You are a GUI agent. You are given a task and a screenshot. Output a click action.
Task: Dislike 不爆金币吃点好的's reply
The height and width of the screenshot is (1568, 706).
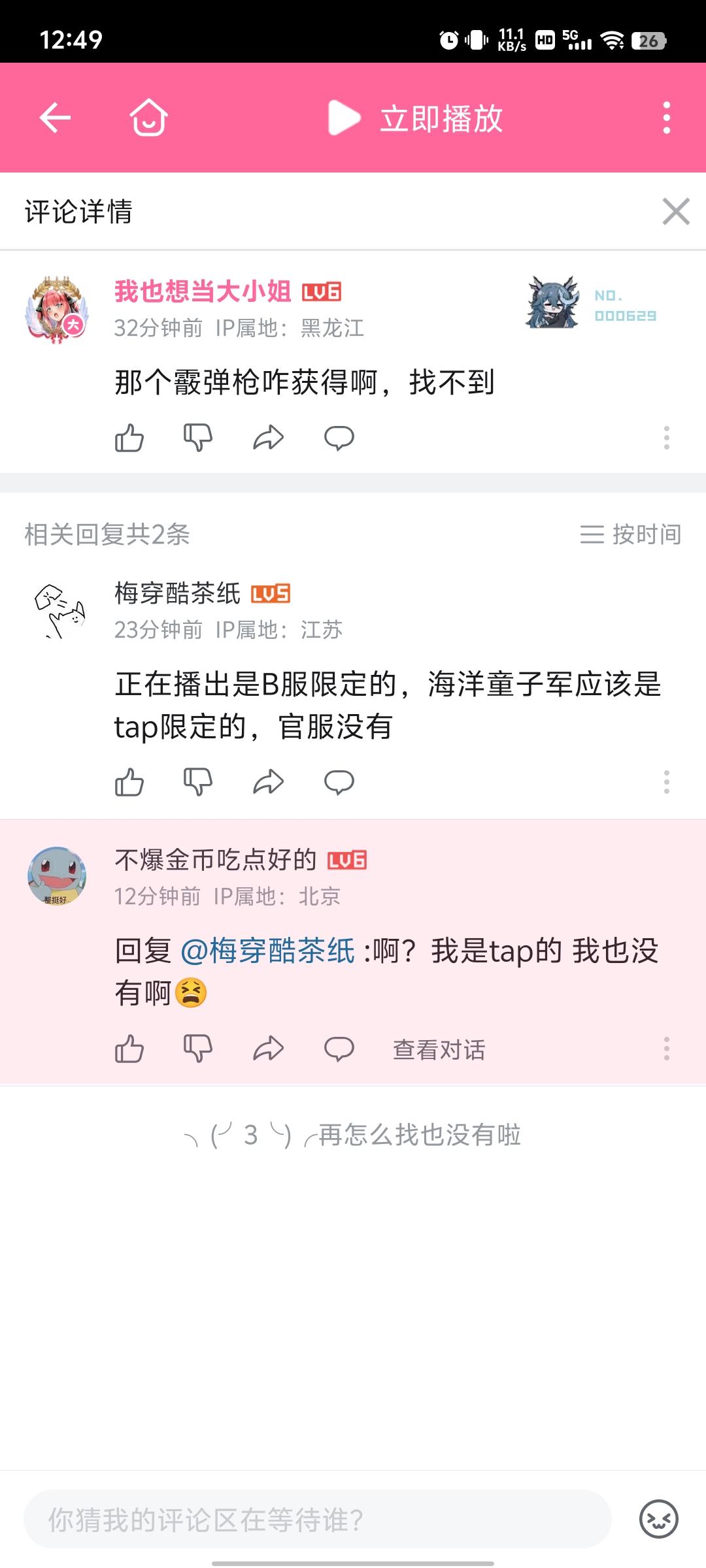[198, 1049]
